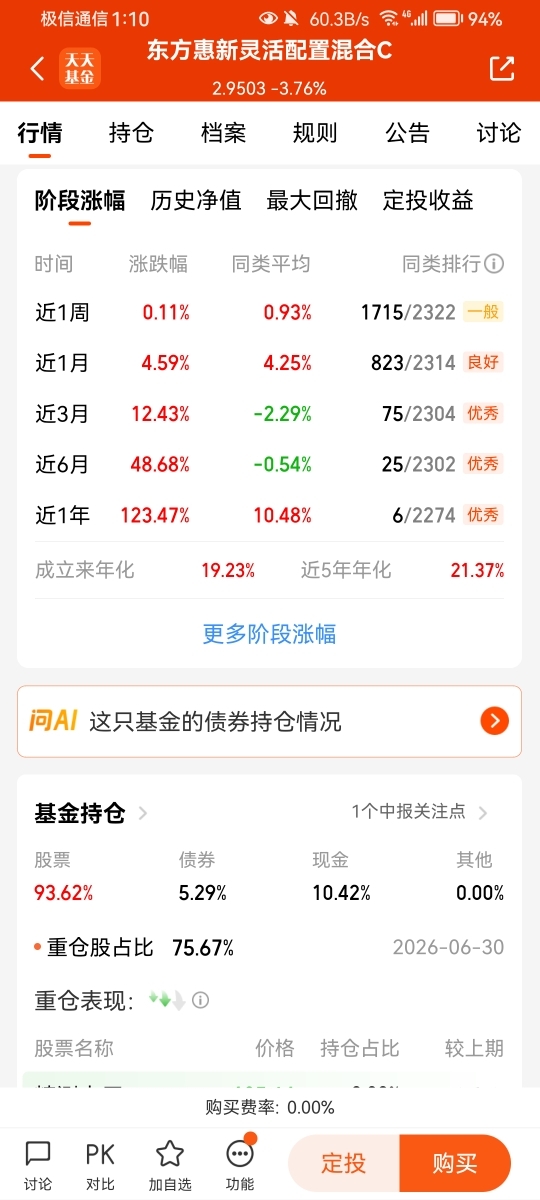Share this fund page
Viewport: 540px width, 1200px height.
501,68
